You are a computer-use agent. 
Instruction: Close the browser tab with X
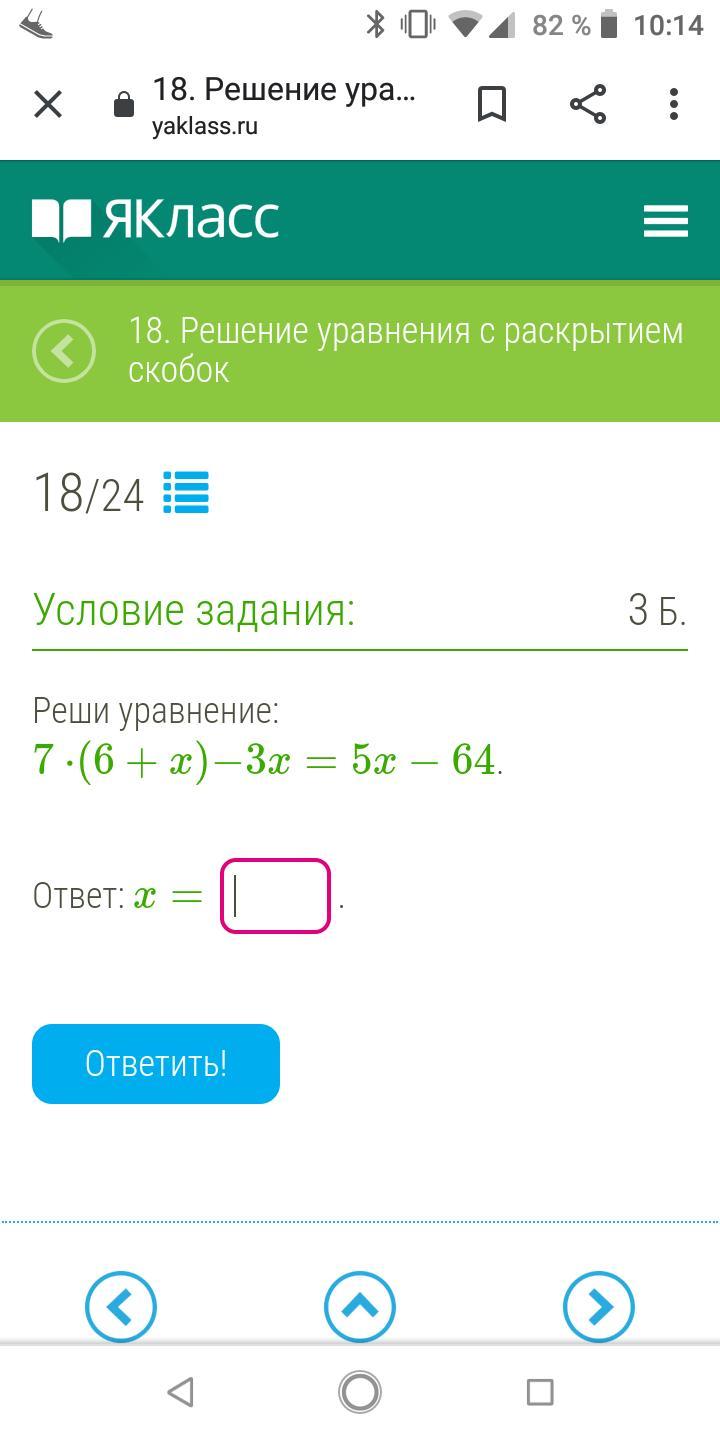tap(48, 104)
